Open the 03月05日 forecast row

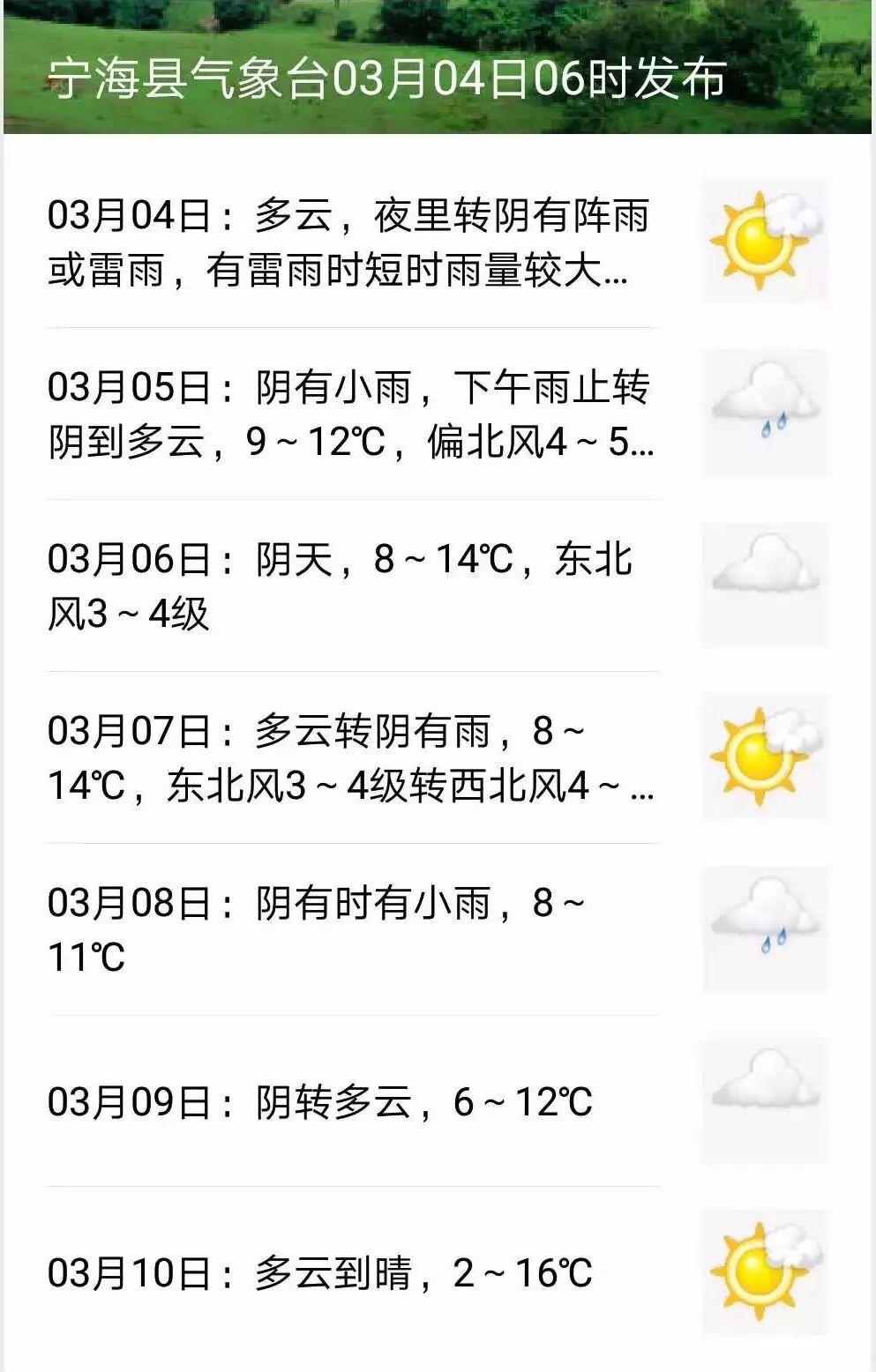pyautogui.click(x=438, y=414)
